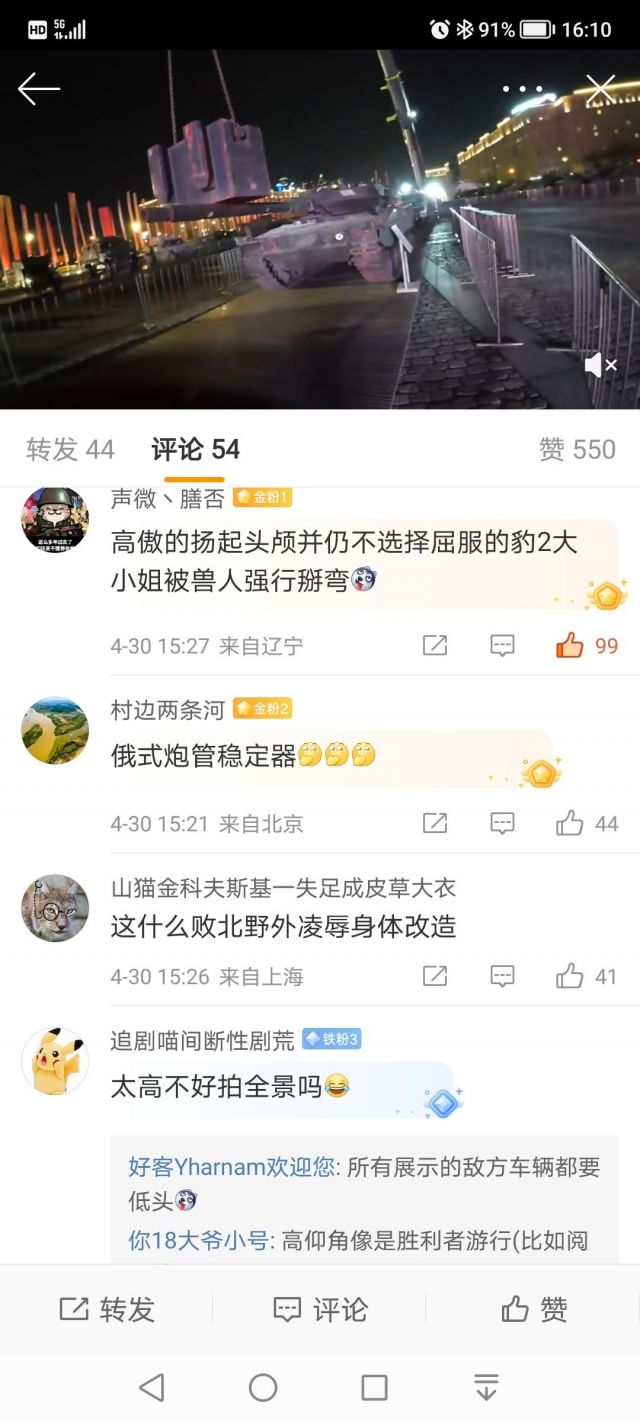Open the three-dot overflow menu
Viewport: 640px width, 1422px height.
(x=522, y=90)
